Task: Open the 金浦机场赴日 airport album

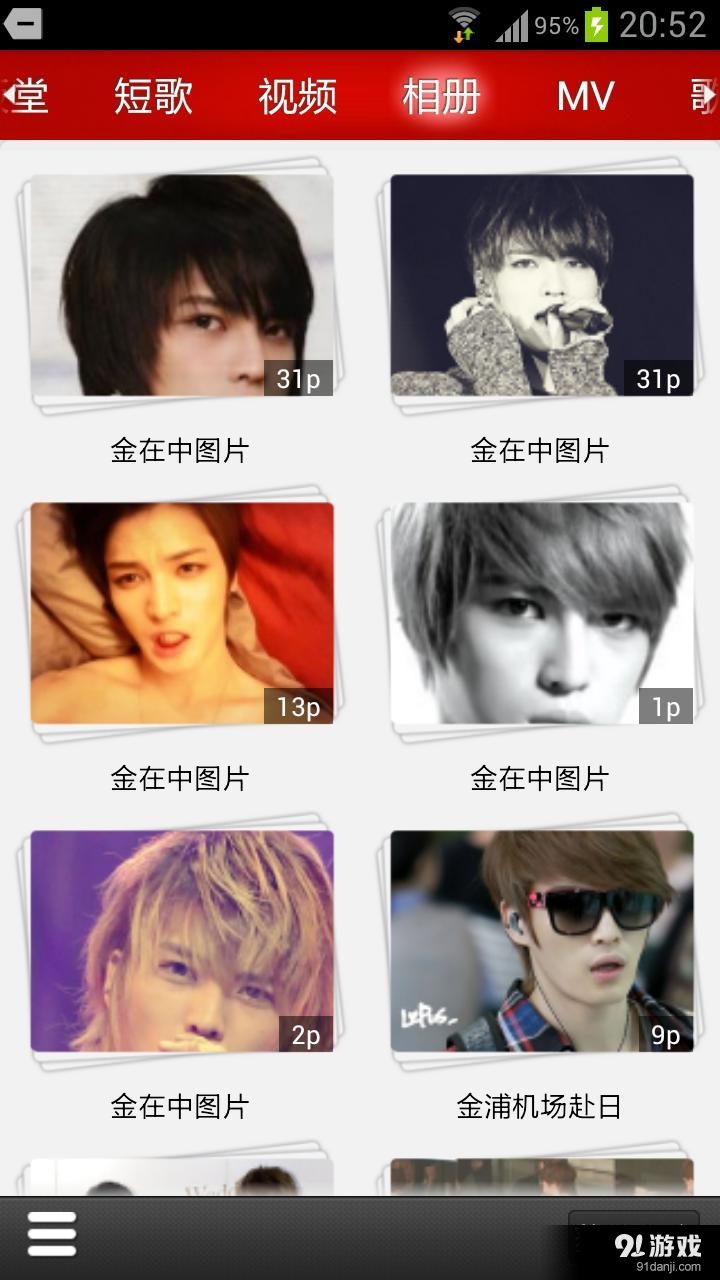Action: click(x=541, y=940)
